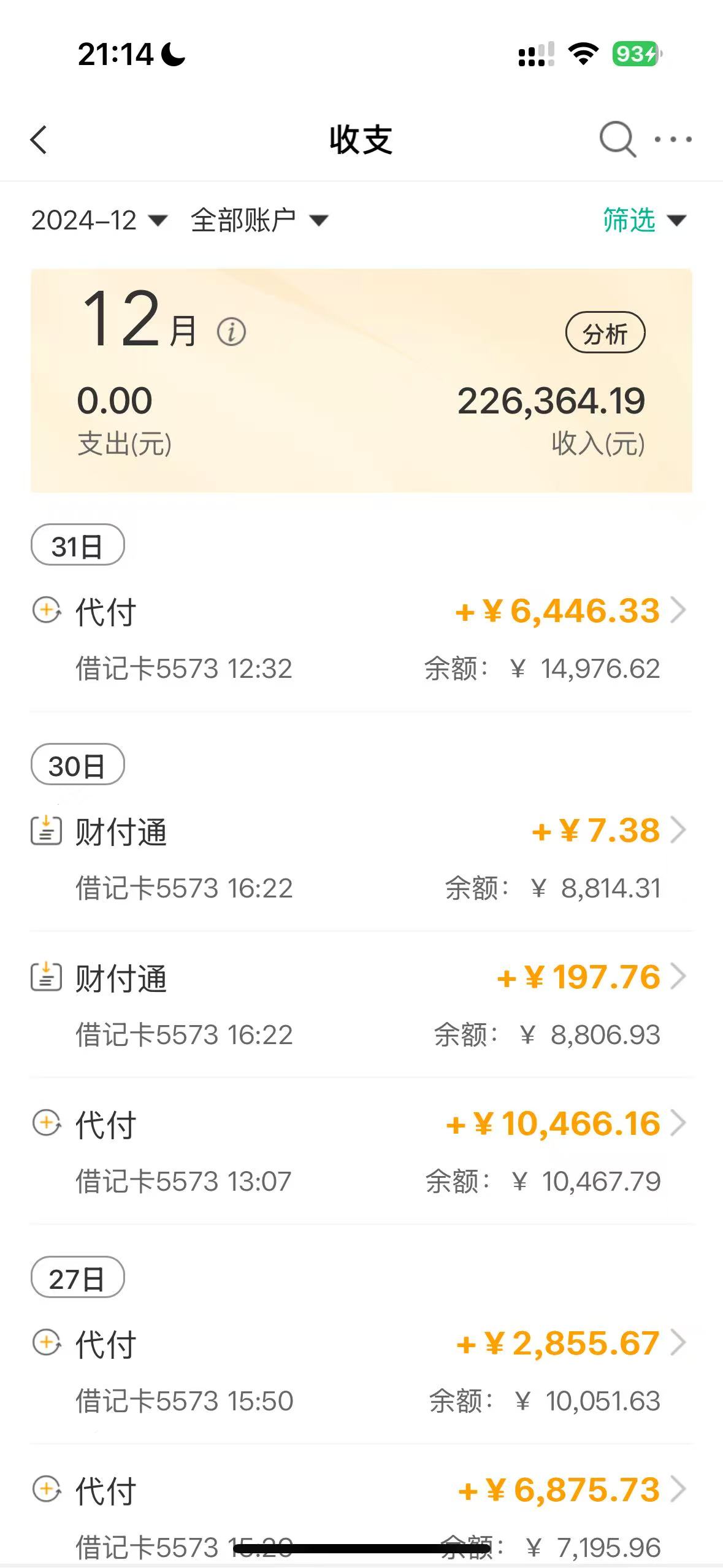The image size is (723, 1568).
Task: Open the 代付 +¥6,446.33 transaction
Action: (x=361, y=639)
